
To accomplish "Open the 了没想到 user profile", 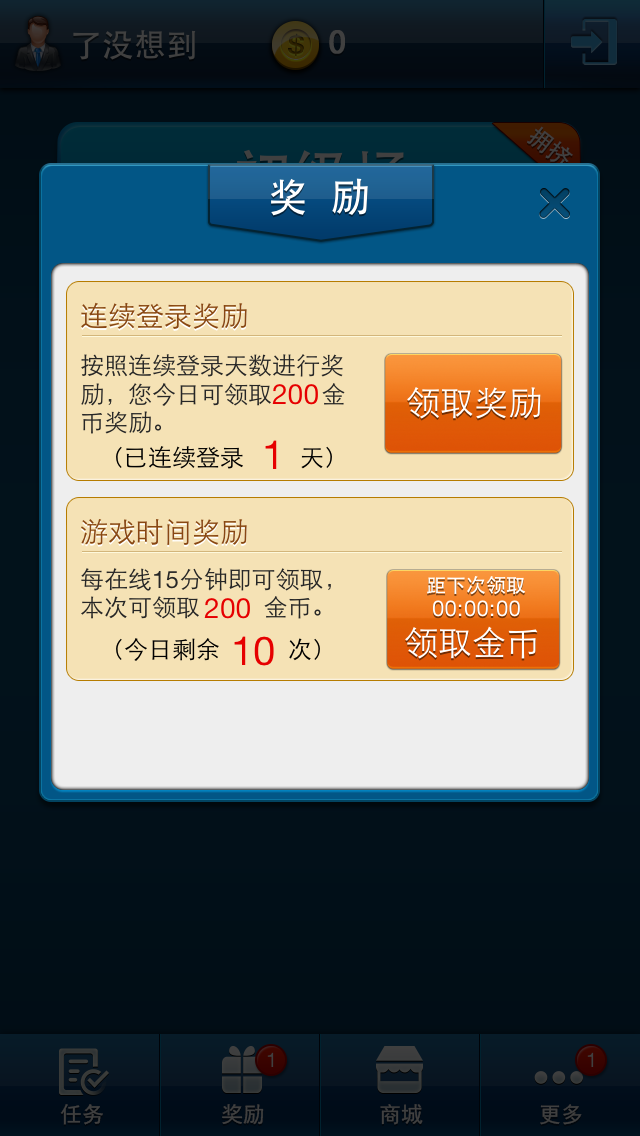I will coord(107,43).
